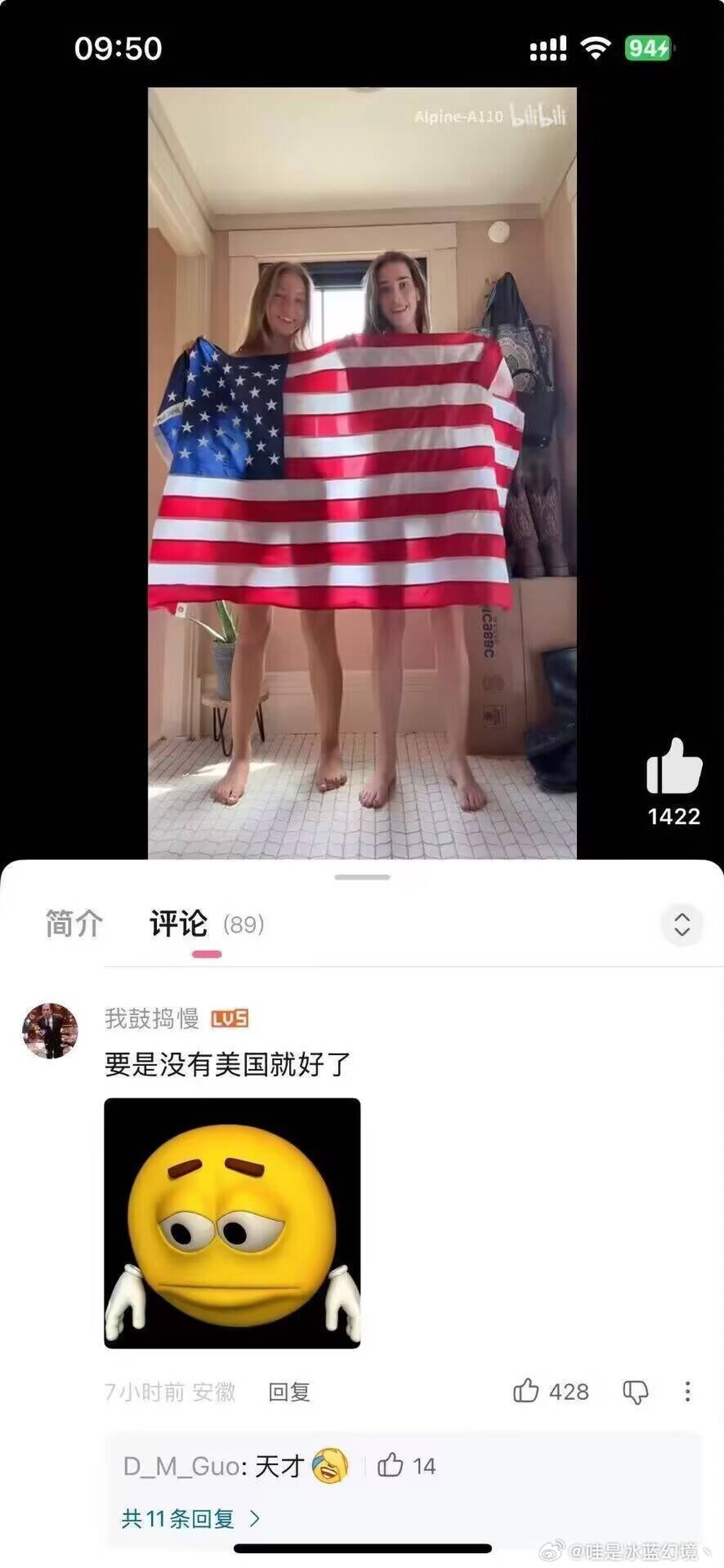Like D_M_Guo's reply
Image resolution: width=724 pixels, height=1568 pixels.
pyautogui.click(x=390, y=1466)
